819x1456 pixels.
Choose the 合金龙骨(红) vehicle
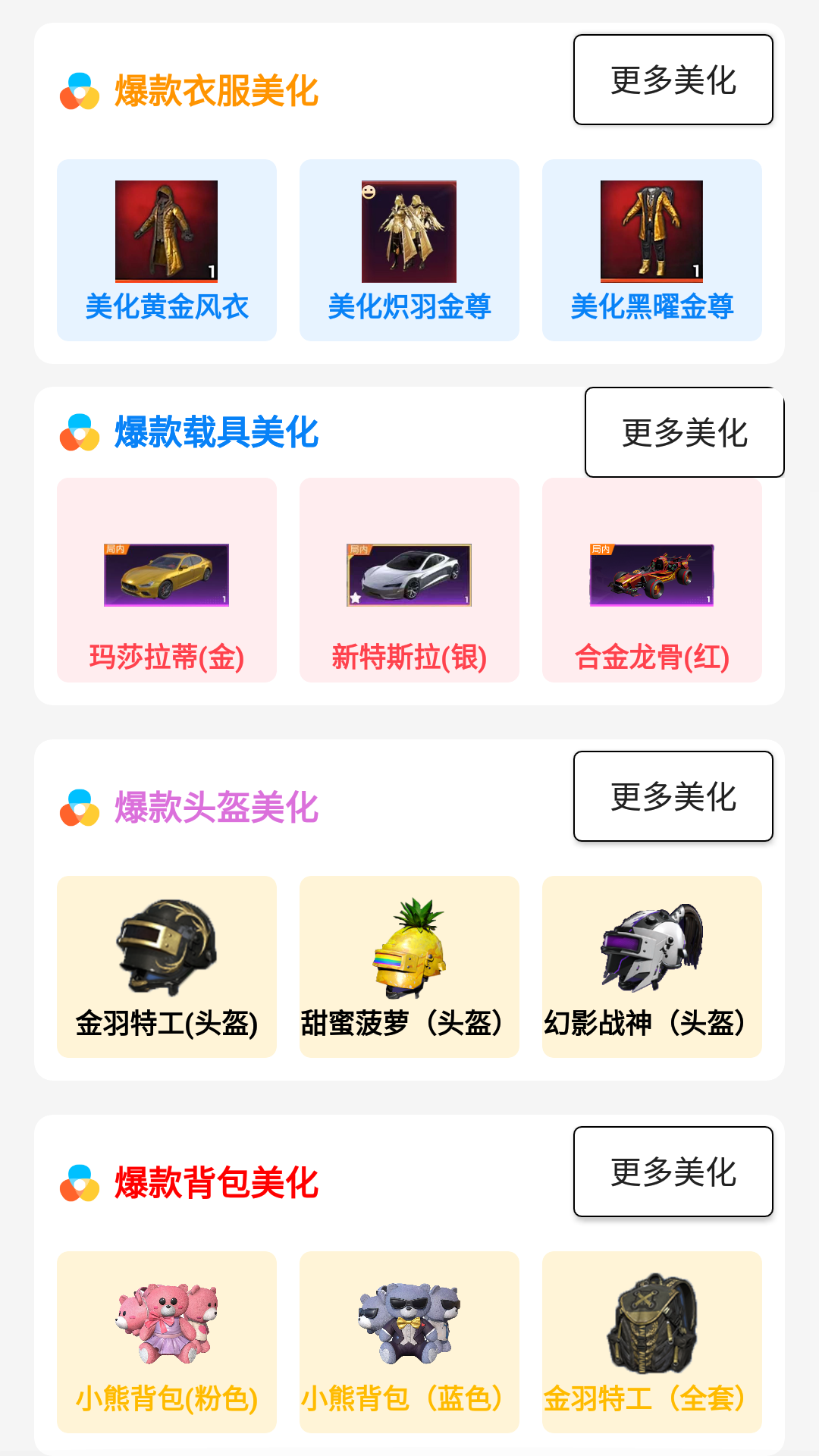point(651,580)
